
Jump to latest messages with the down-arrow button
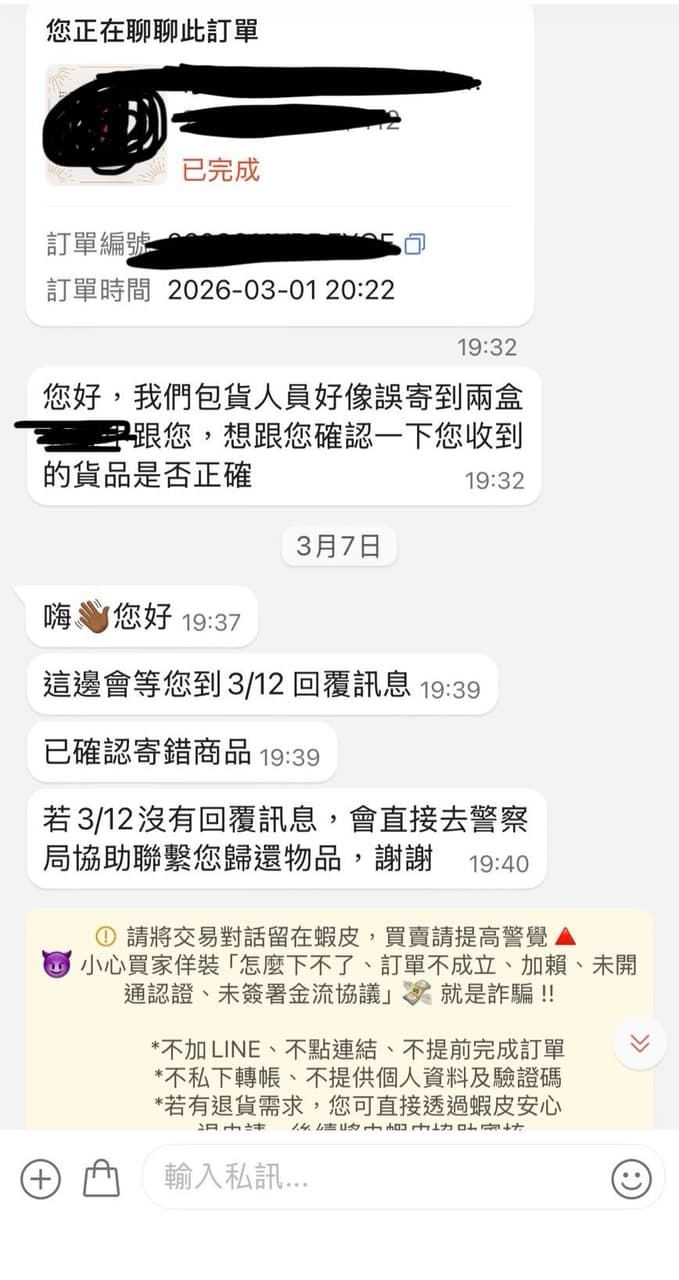coord(640,1043)
